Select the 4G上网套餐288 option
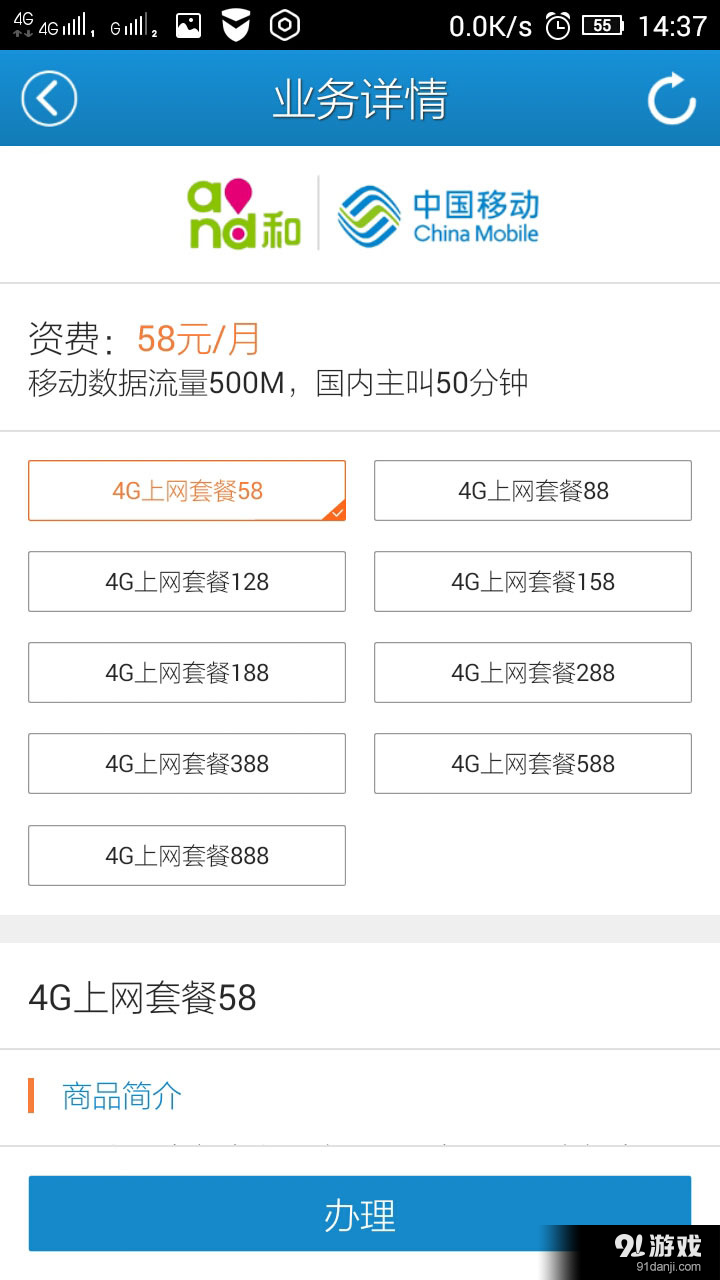 (532, 672)
